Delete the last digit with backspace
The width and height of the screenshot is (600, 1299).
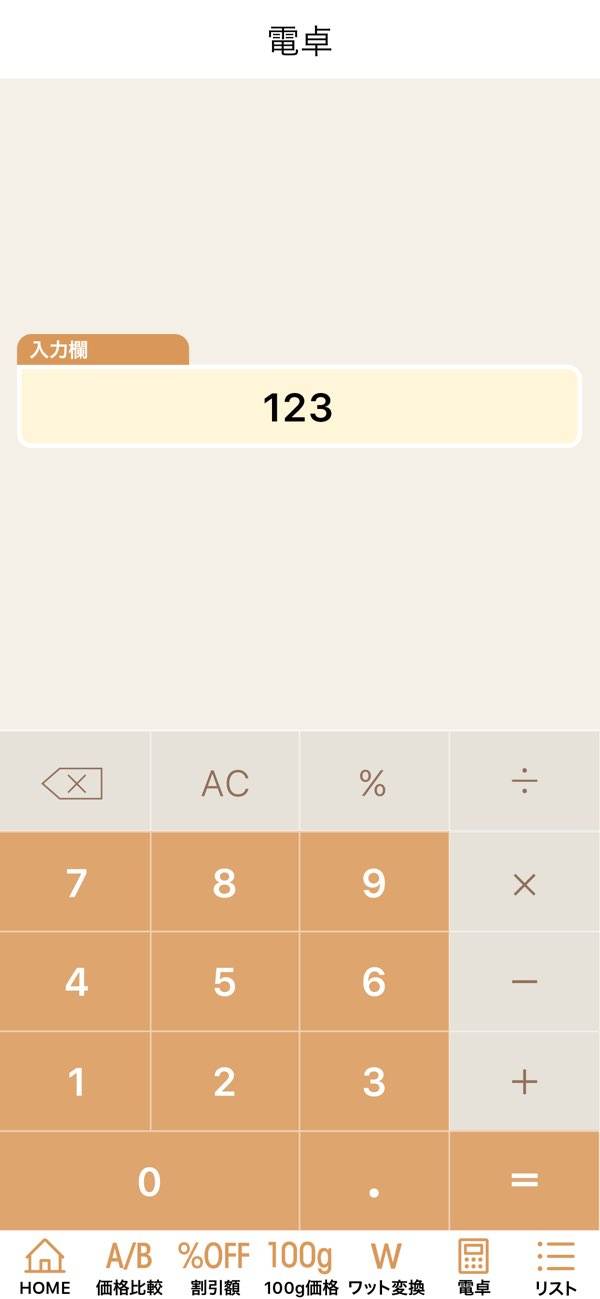tap(74, 783)
